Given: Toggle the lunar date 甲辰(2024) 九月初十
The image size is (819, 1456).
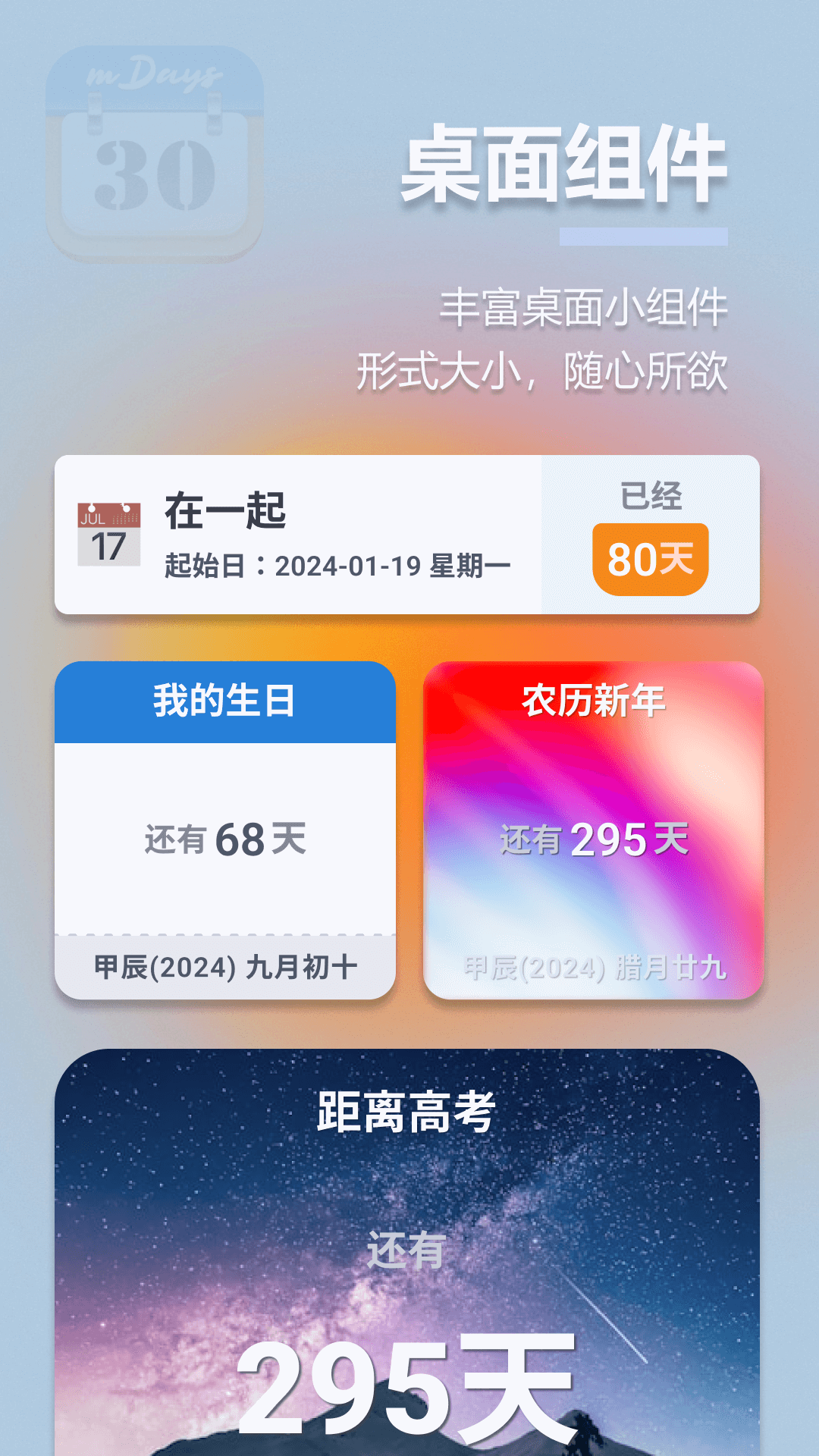Looking at the screenshot, I should click(x=224, y=967).
